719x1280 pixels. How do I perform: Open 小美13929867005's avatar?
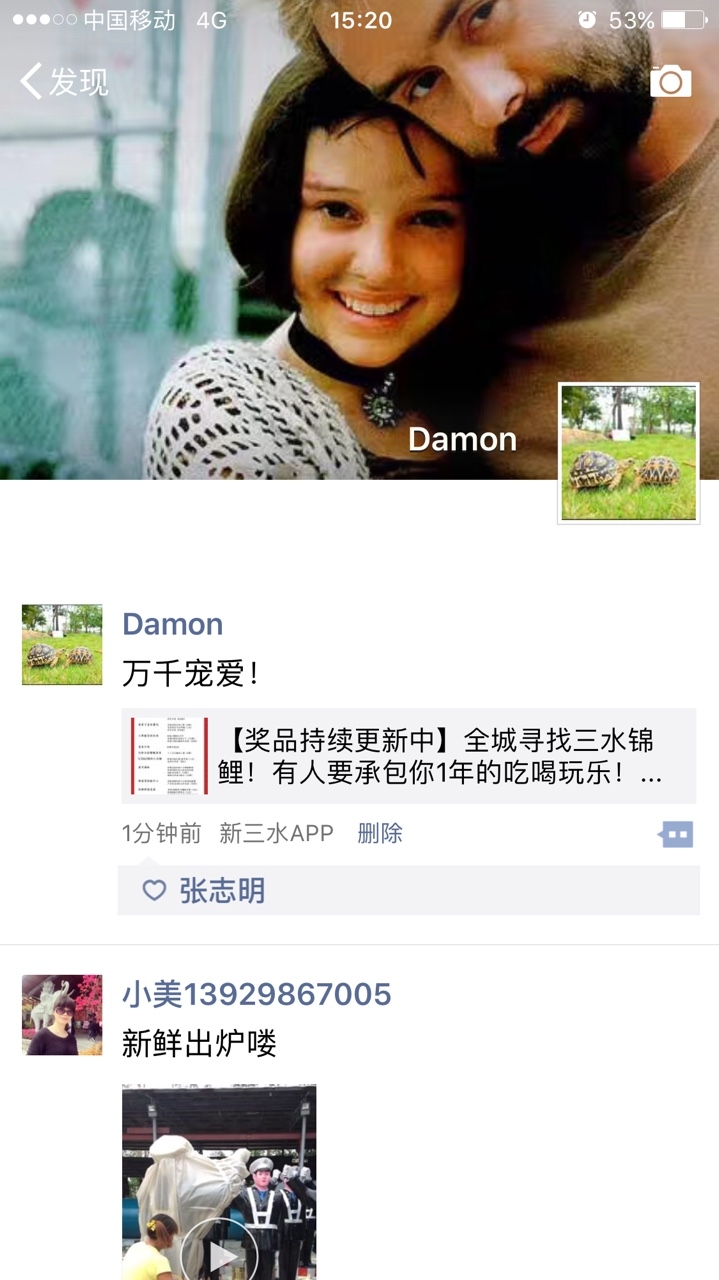pyautogui.click(x=62, y=1015)
